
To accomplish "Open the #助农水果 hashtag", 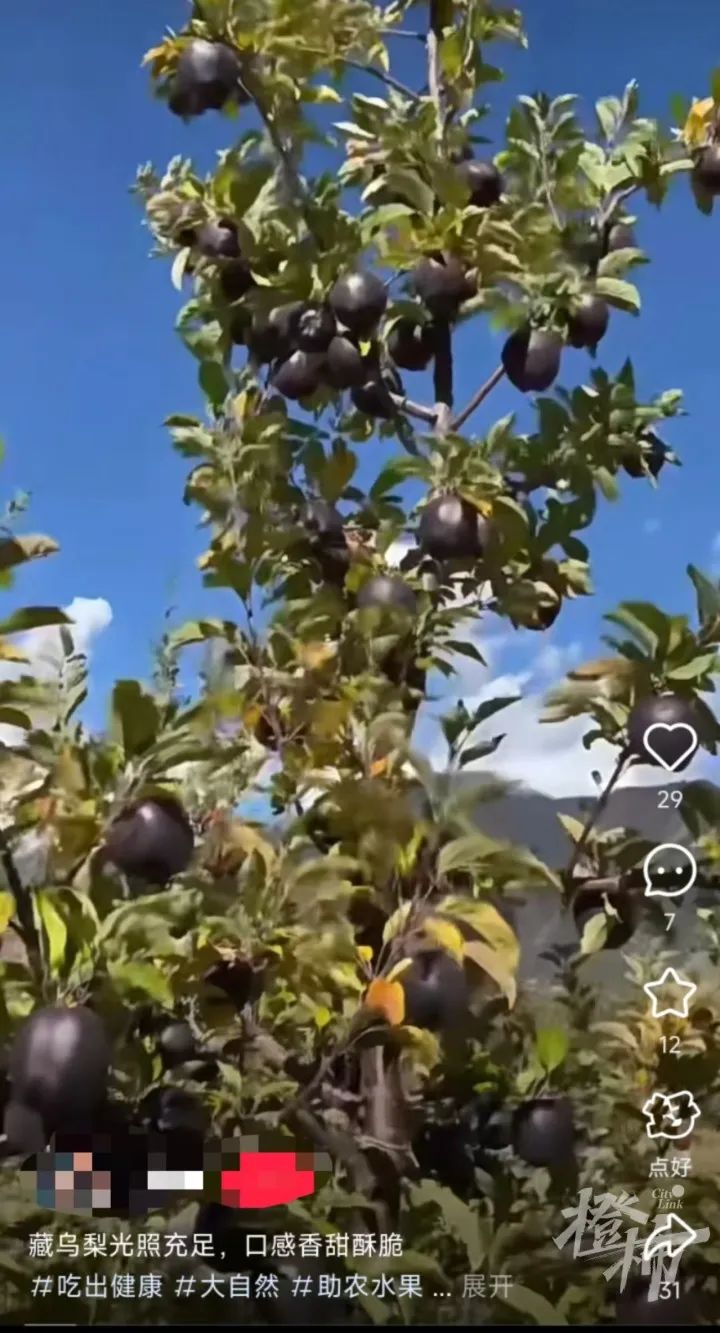I will click(357, 1287).
